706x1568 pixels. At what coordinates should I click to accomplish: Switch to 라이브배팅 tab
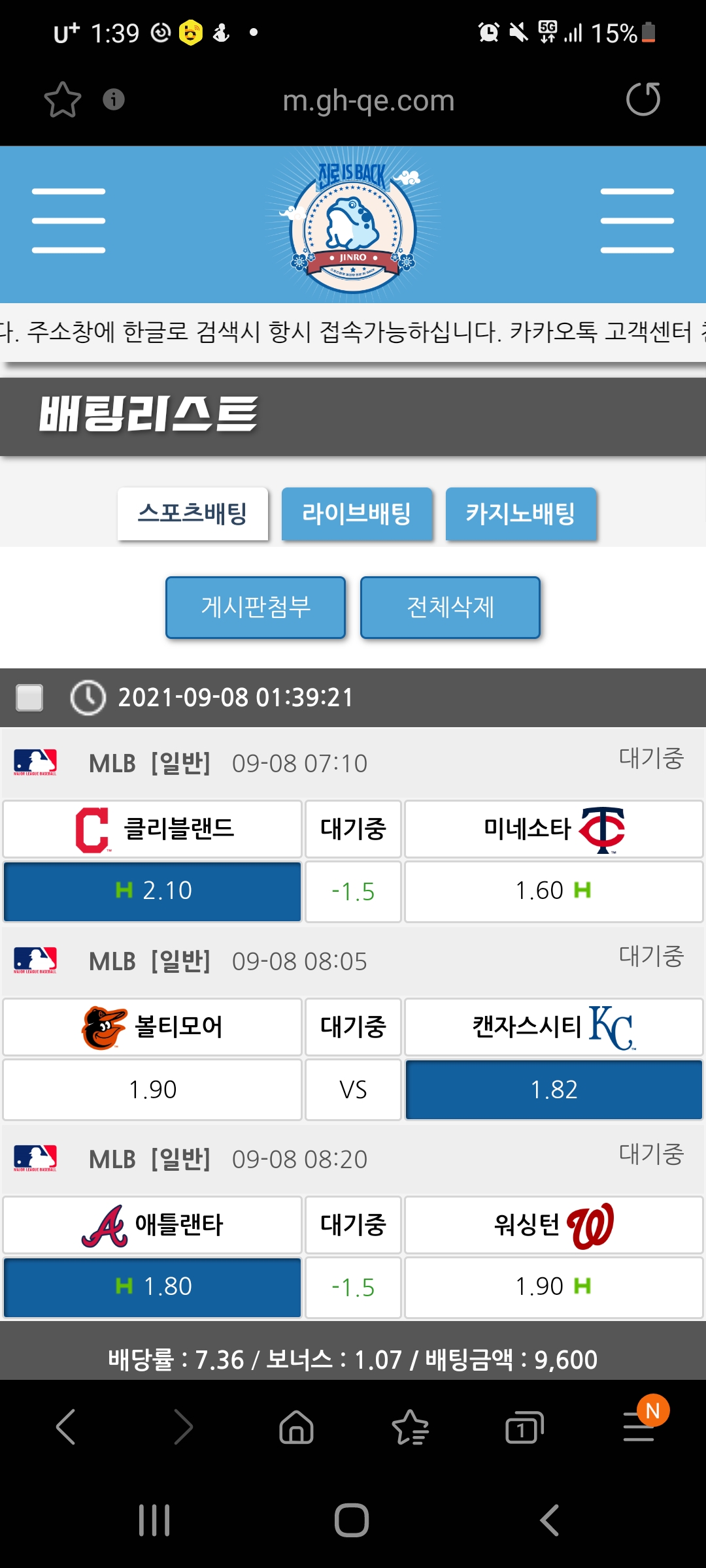(357, 514)
